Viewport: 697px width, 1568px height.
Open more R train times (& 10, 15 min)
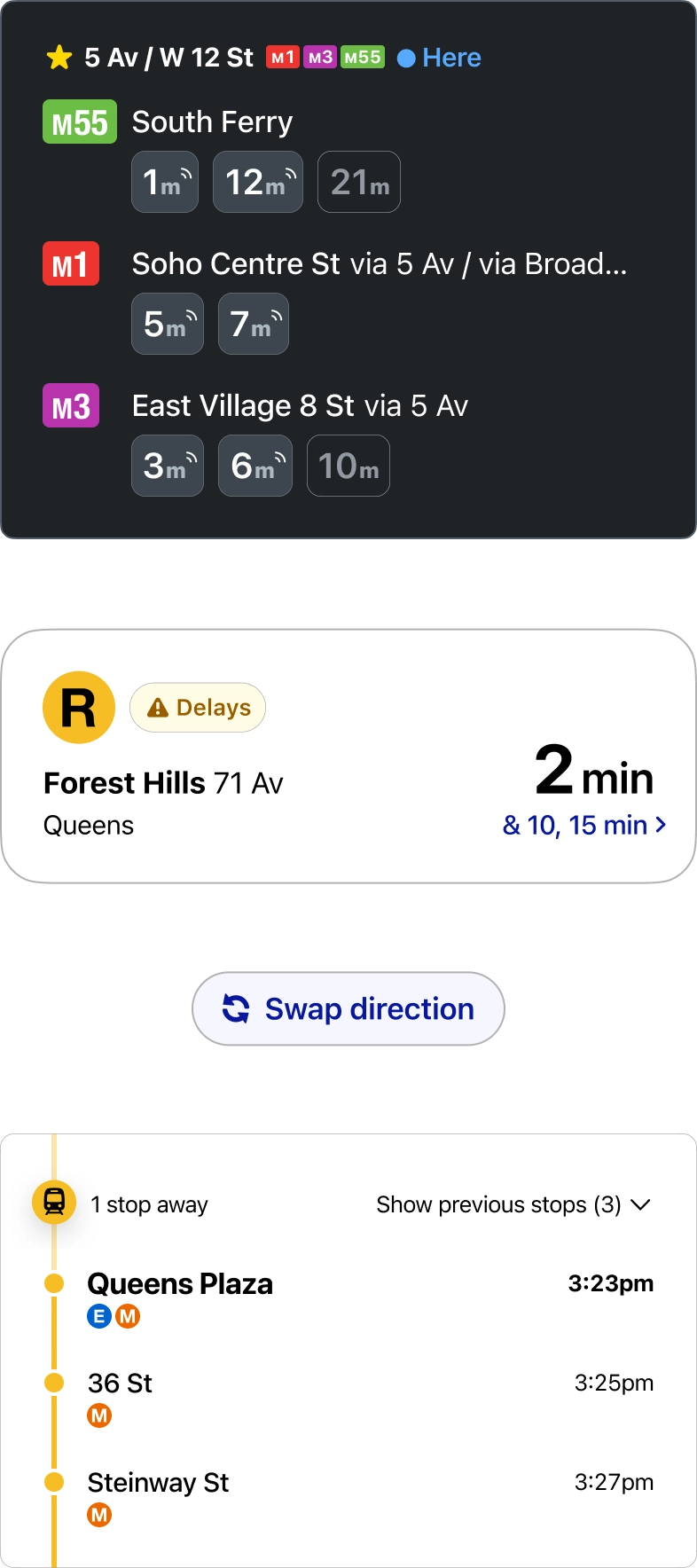click(x=583, y=826)
